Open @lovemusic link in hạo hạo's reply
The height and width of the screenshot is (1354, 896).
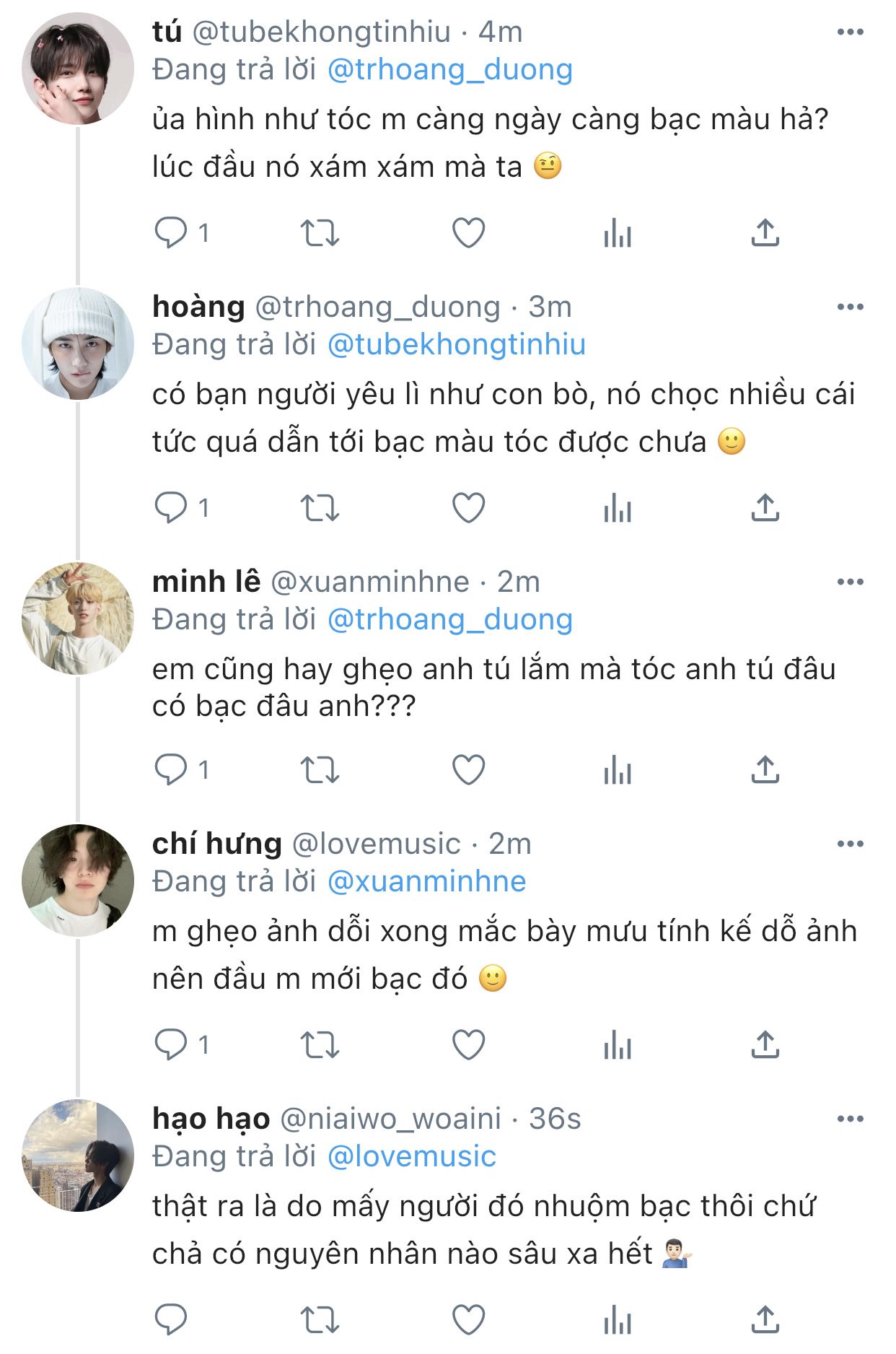click(x=411, y=1156)
